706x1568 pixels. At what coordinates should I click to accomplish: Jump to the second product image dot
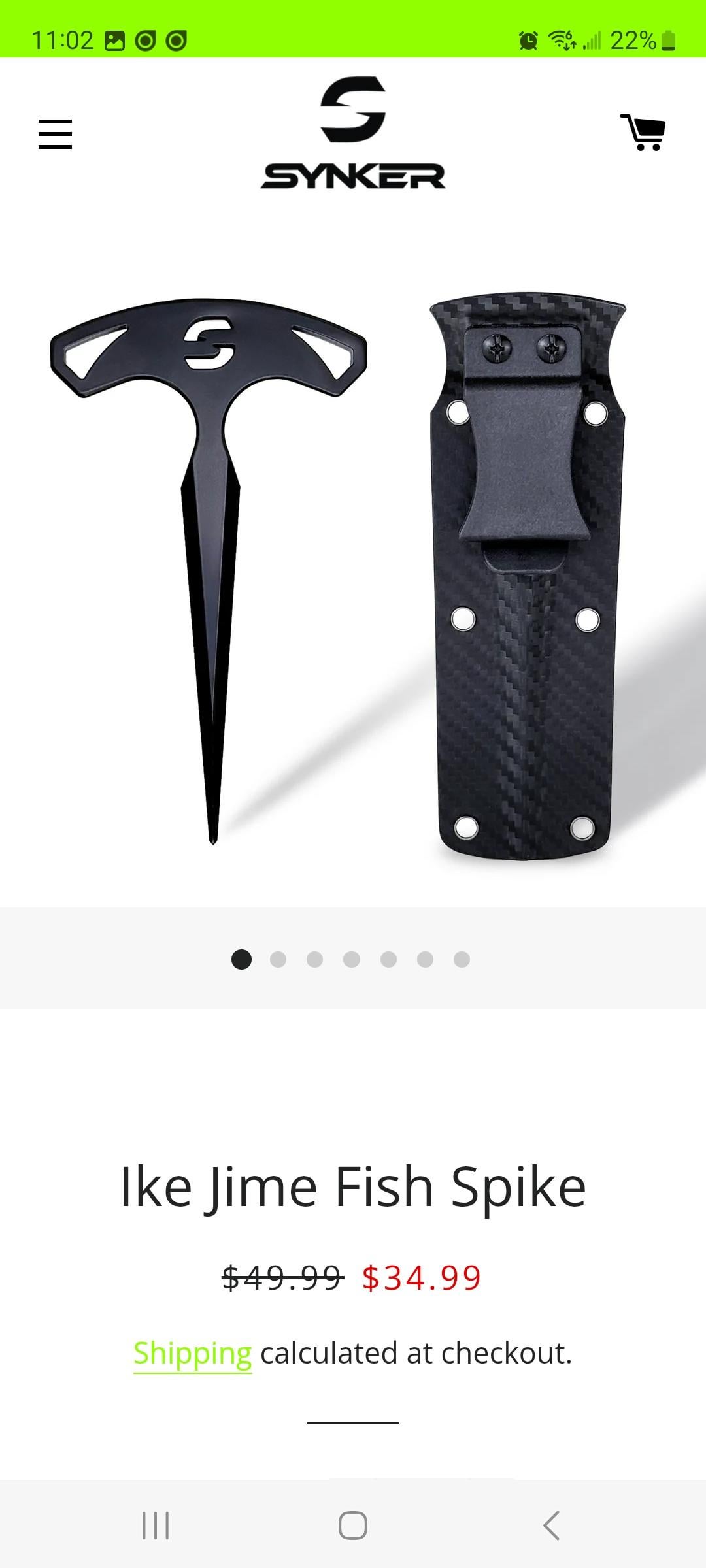pos(278,959)
